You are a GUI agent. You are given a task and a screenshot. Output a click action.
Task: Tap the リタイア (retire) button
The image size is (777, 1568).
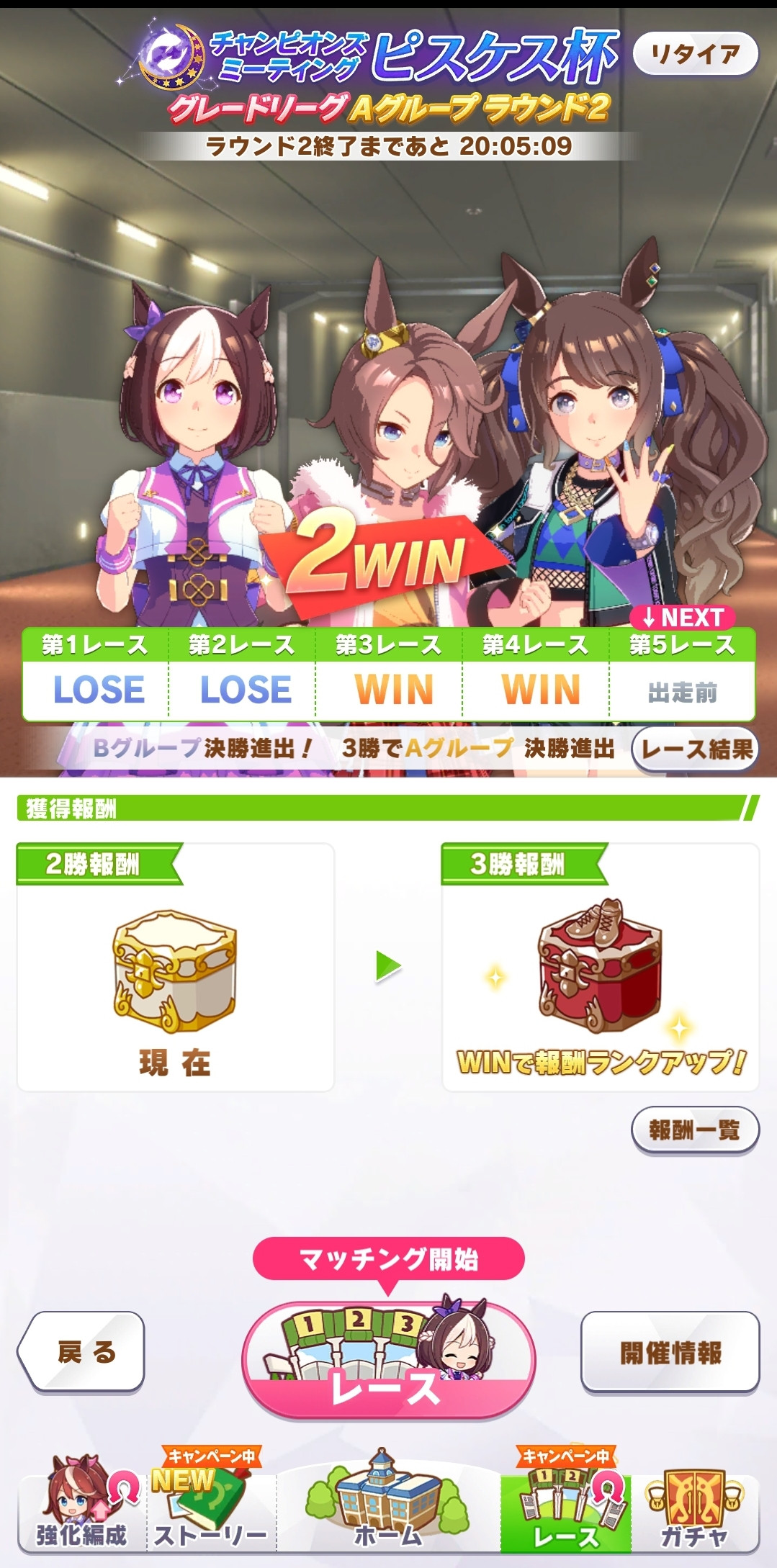tap(695, 55)
